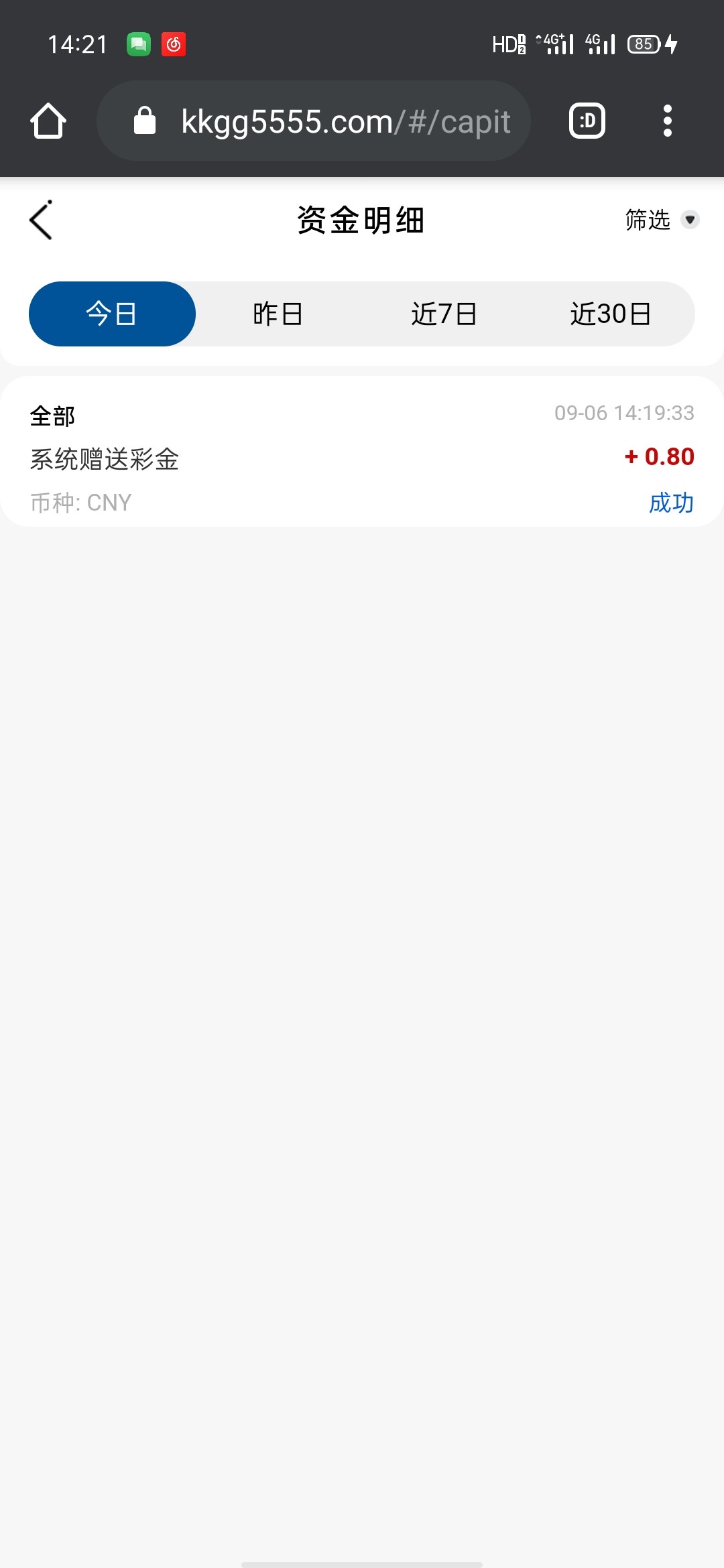Show records for 近7日

click(444, 314)
